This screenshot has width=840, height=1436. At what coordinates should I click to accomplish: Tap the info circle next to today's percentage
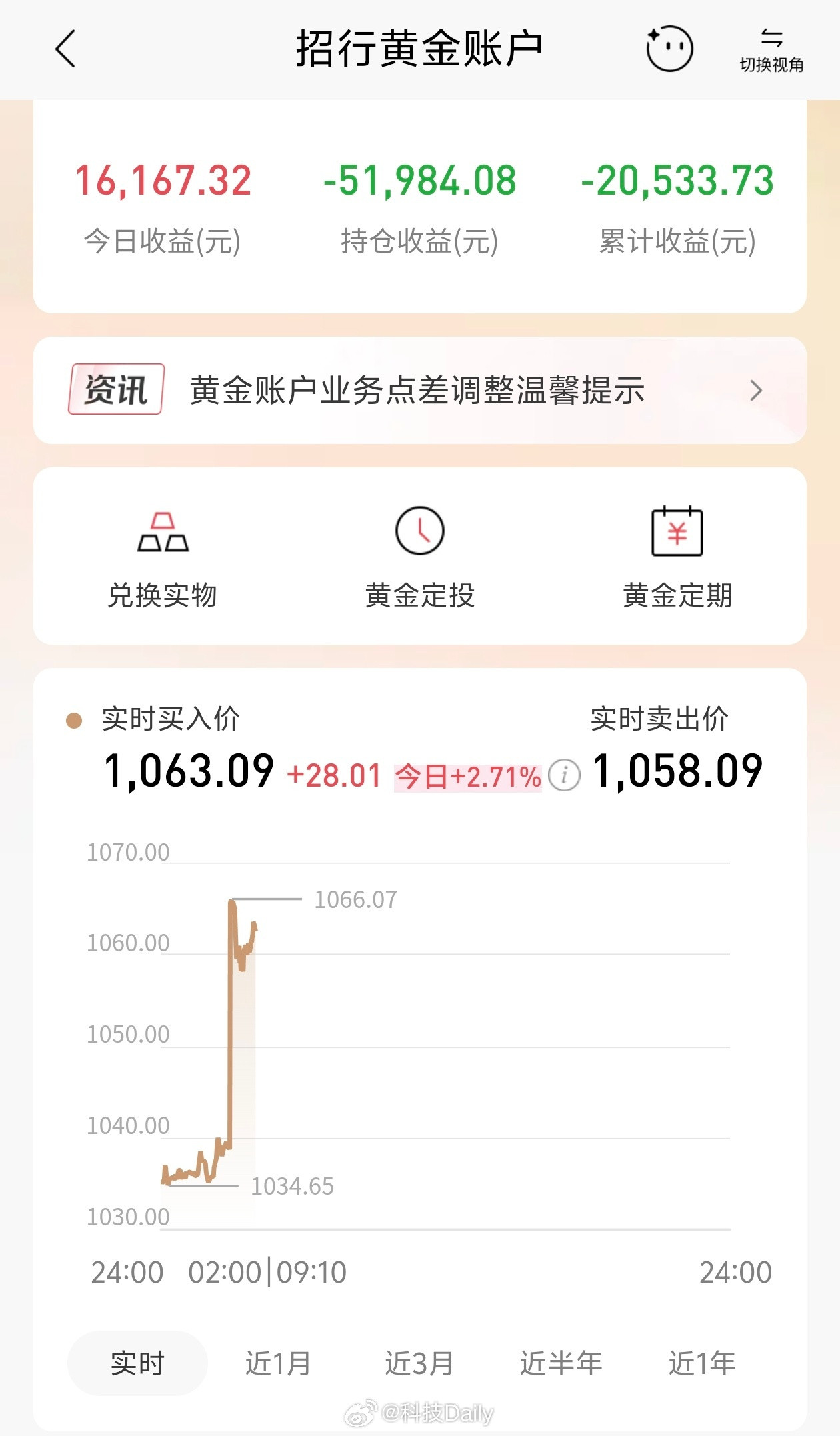click(563, 775)
